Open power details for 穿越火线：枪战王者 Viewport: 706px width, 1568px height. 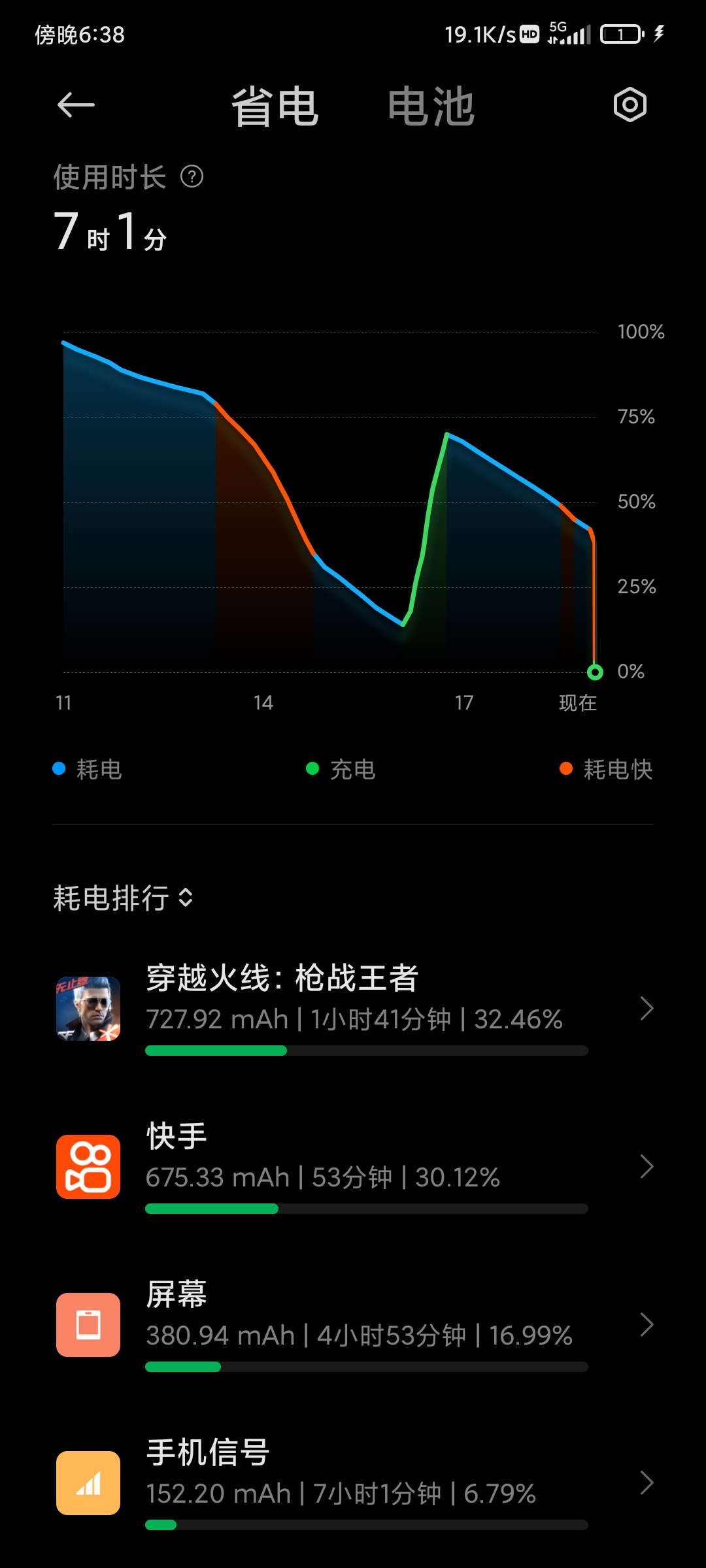click(x=353, y=1009)
